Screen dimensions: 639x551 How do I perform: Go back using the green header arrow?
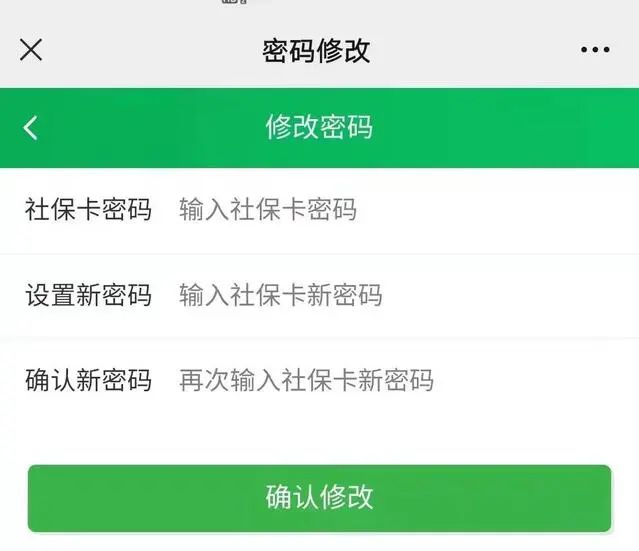tap(31, 127)
